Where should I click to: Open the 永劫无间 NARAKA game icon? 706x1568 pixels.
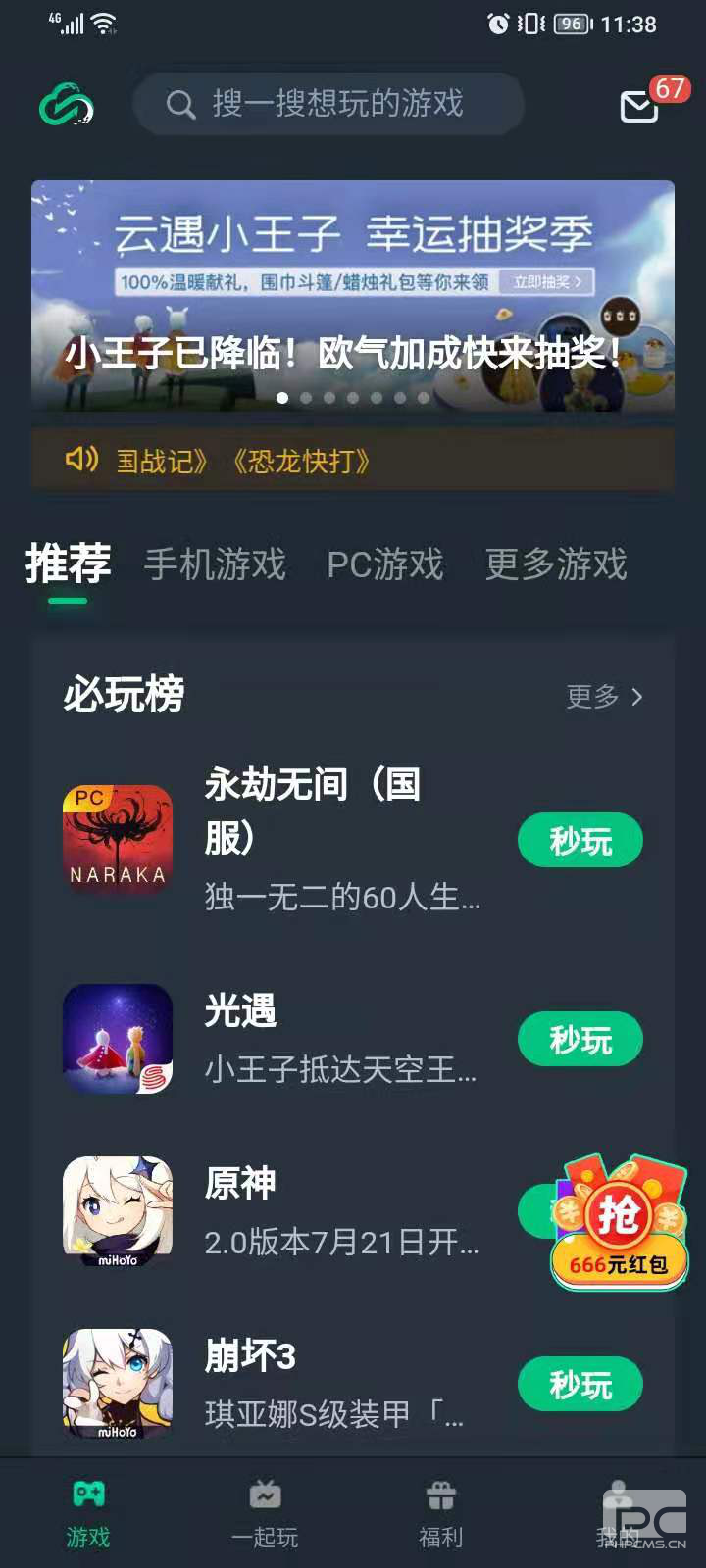[117, 838]
